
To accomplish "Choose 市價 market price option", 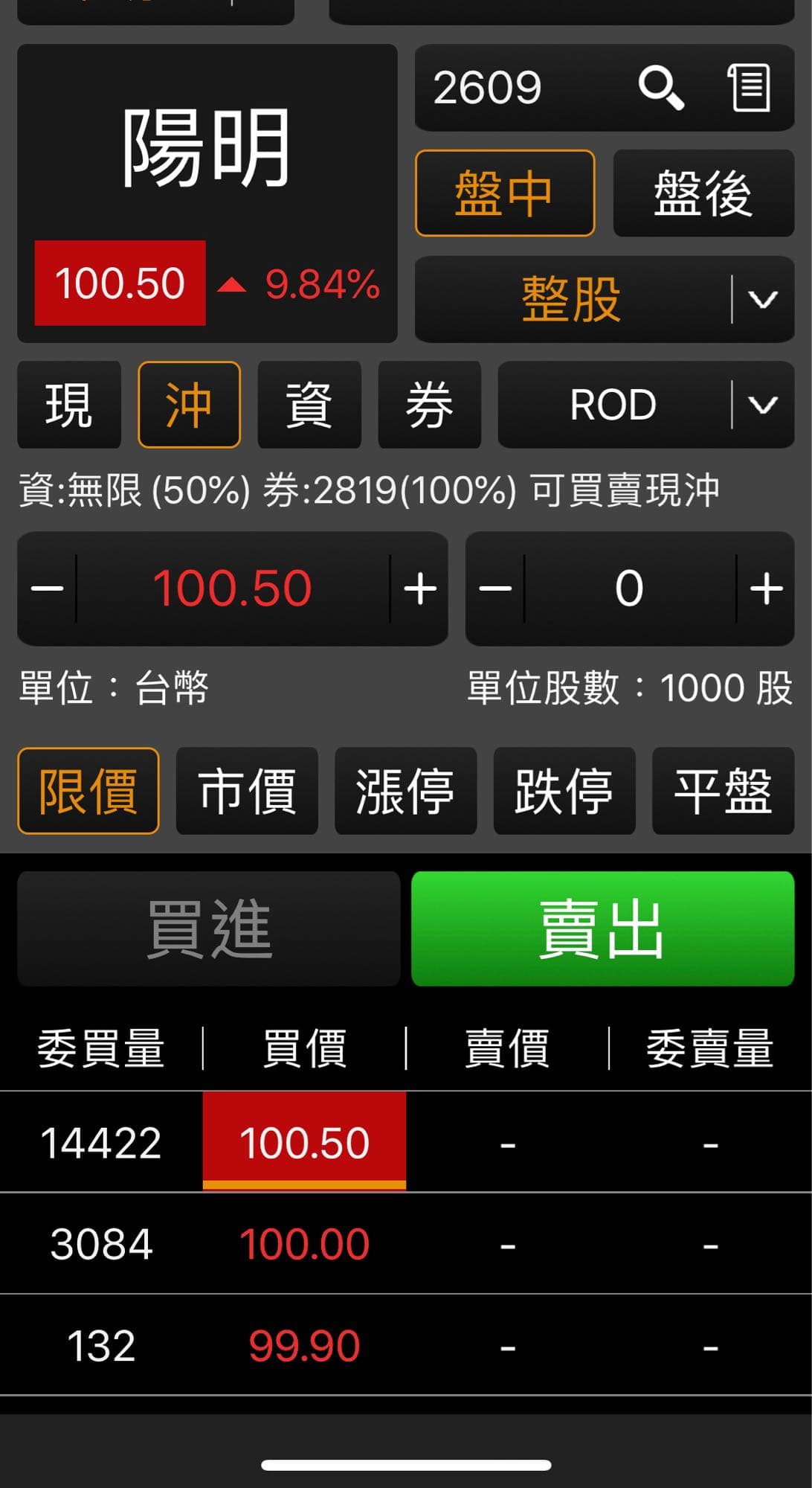I will coord(247,791).
